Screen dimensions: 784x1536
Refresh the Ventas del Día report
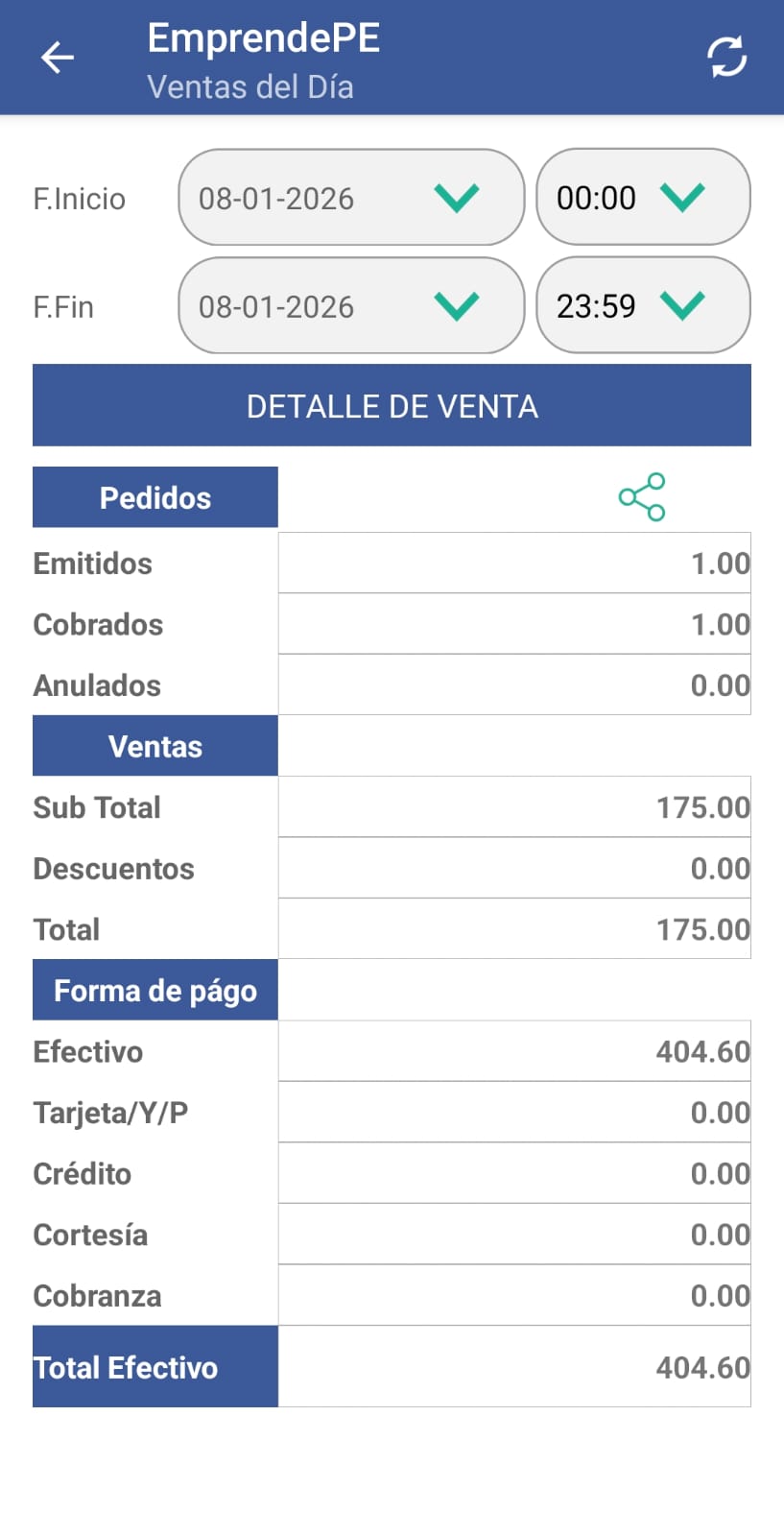tap(726, 57)
